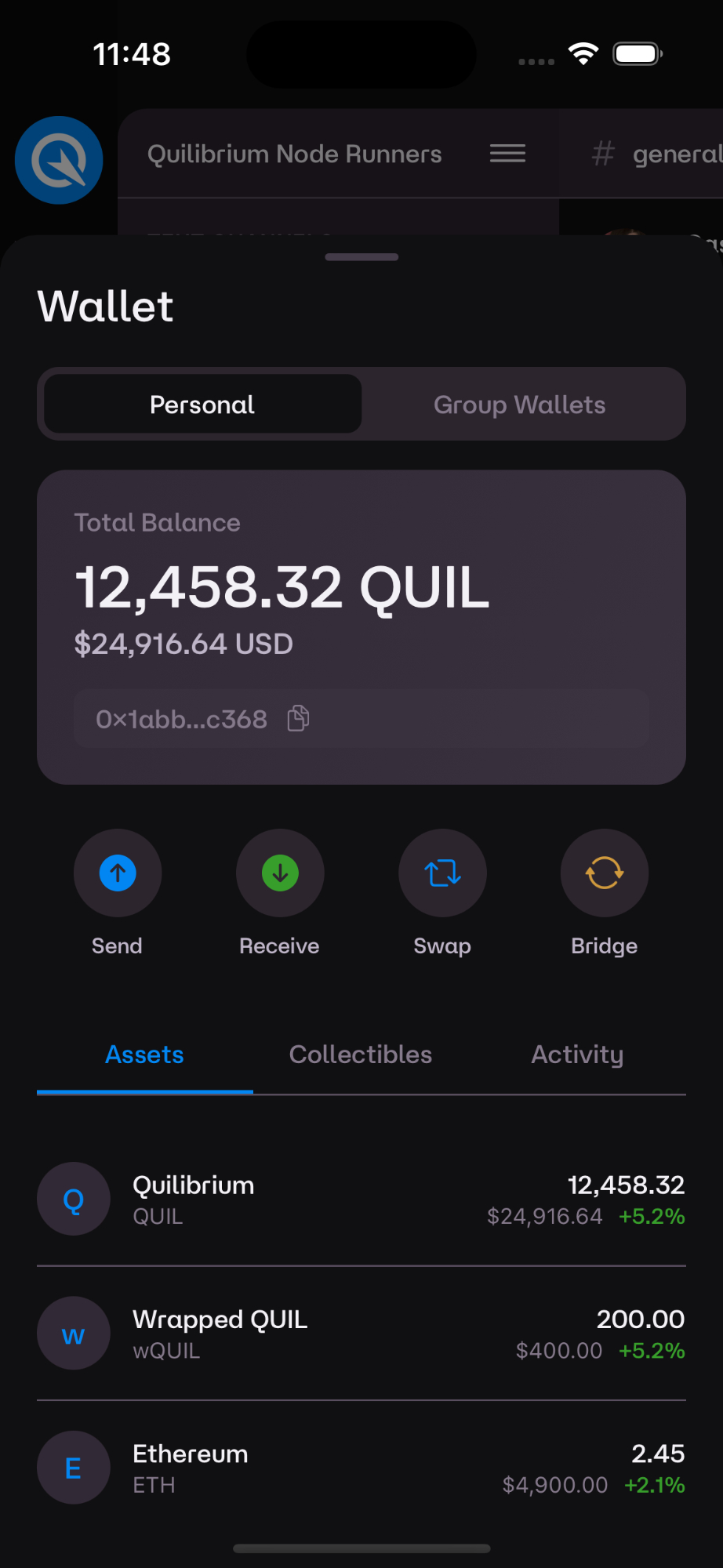Select the Assets tab

coord(145,1054)
